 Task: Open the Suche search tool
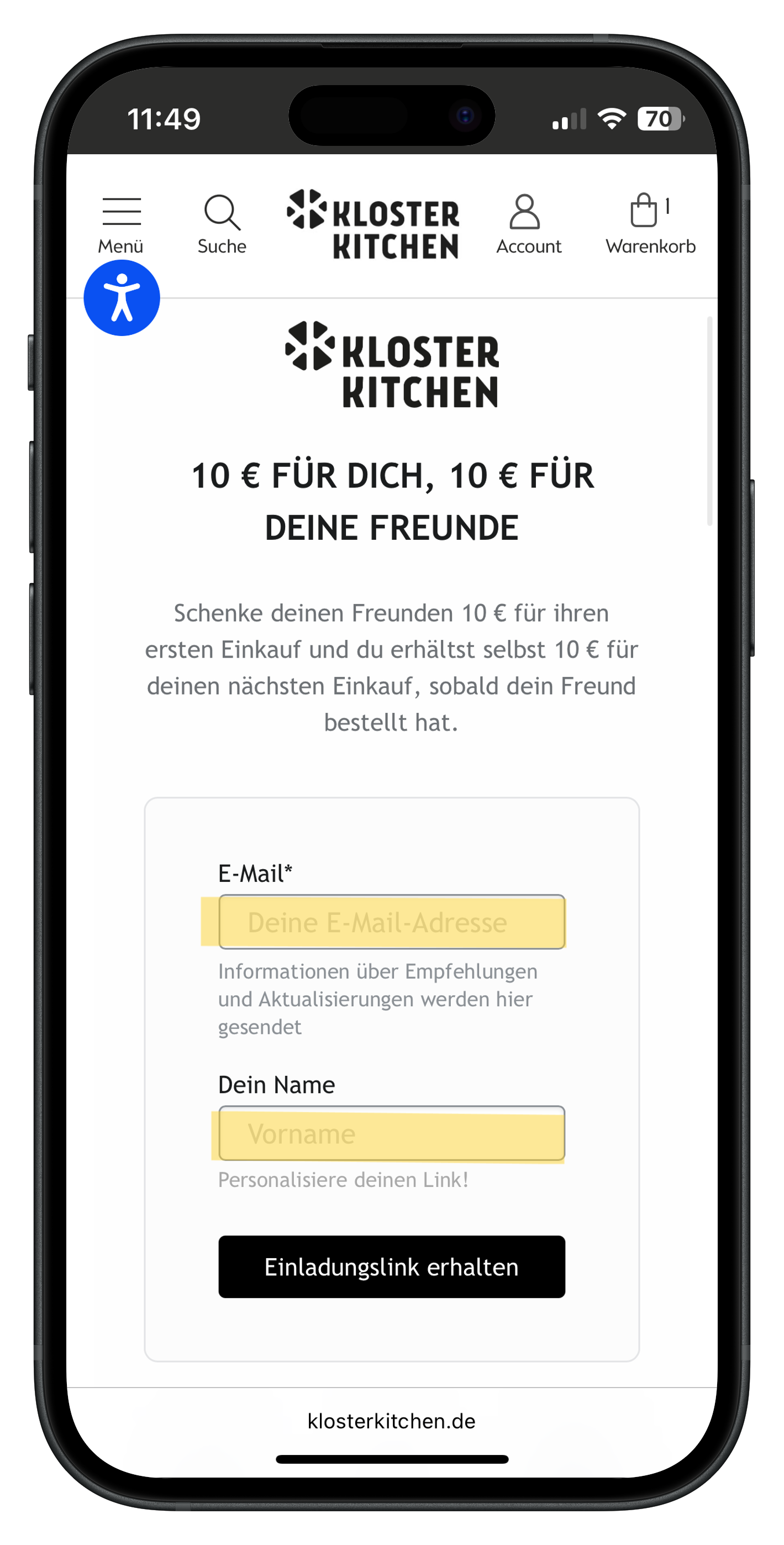222,224
